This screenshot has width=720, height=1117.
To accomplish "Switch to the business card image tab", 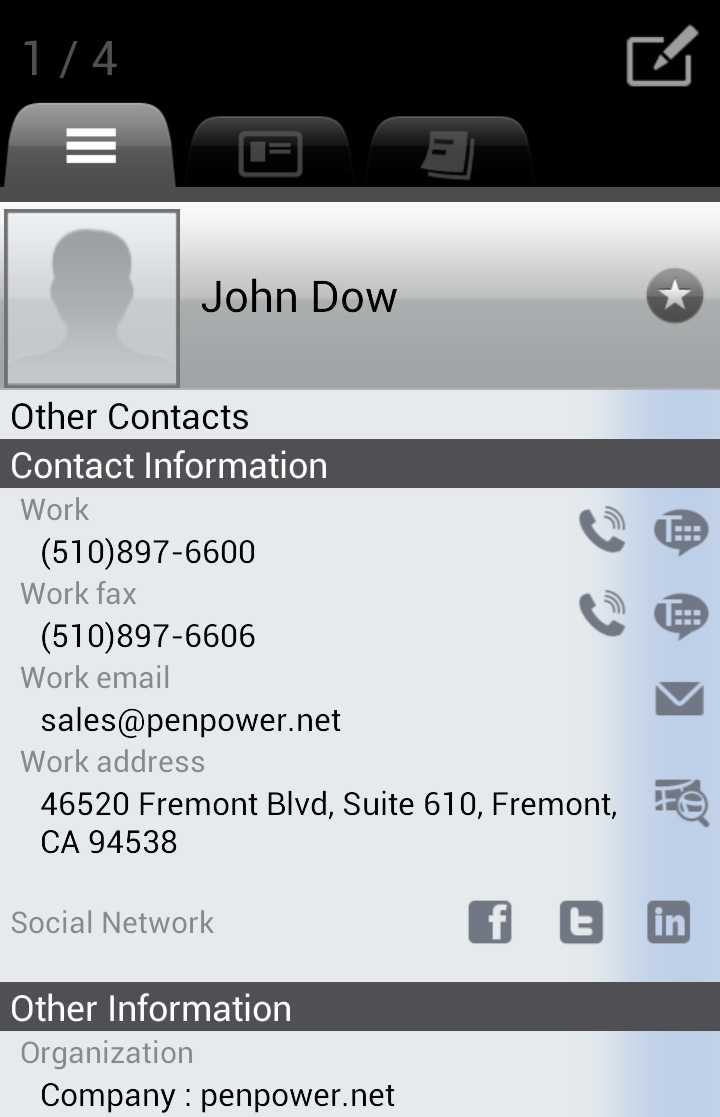I will coord(270,153).
